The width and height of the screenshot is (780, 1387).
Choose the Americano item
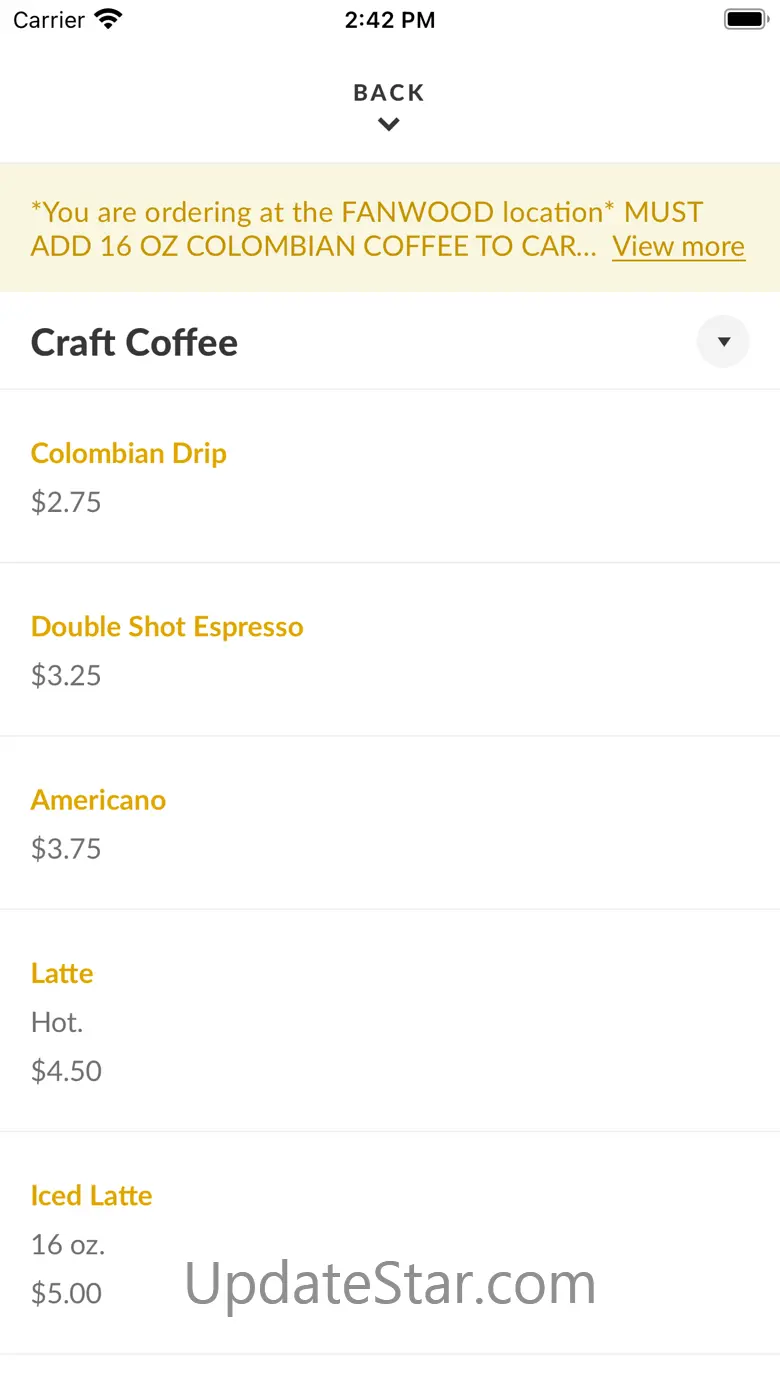pos(390,823)
